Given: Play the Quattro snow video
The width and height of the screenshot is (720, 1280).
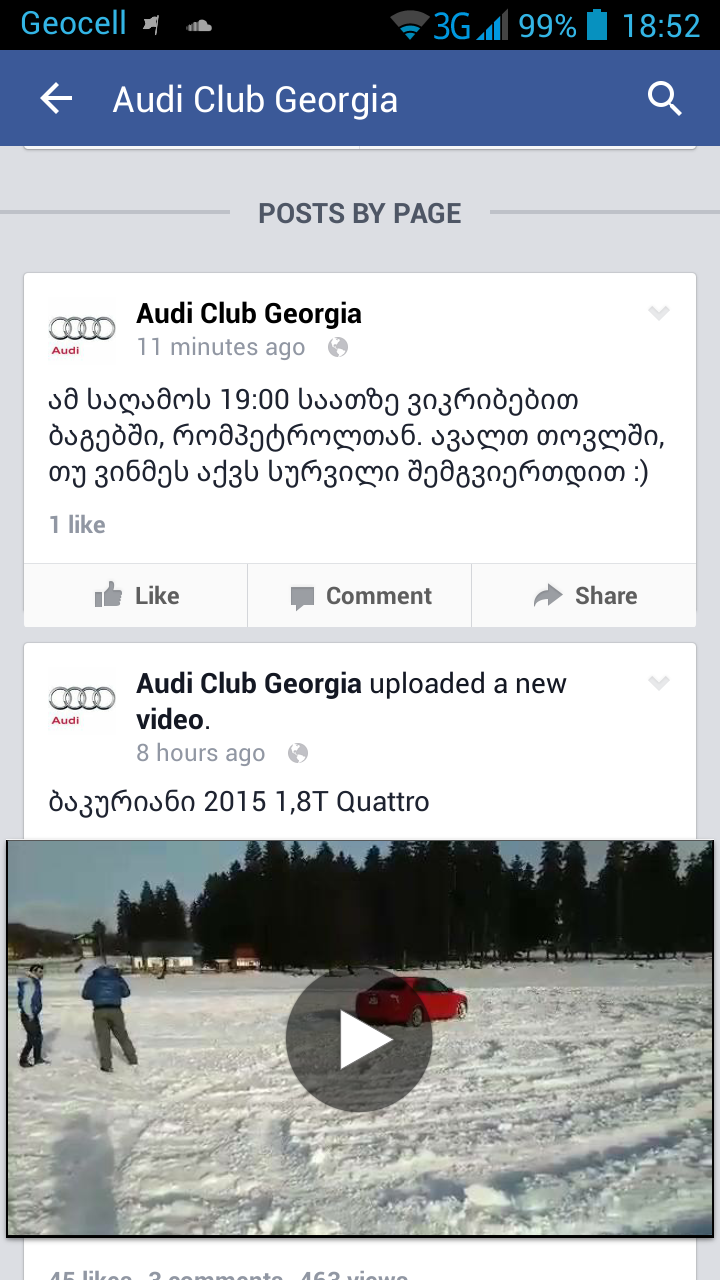Looking at the screenshot, I should 359,1040.
